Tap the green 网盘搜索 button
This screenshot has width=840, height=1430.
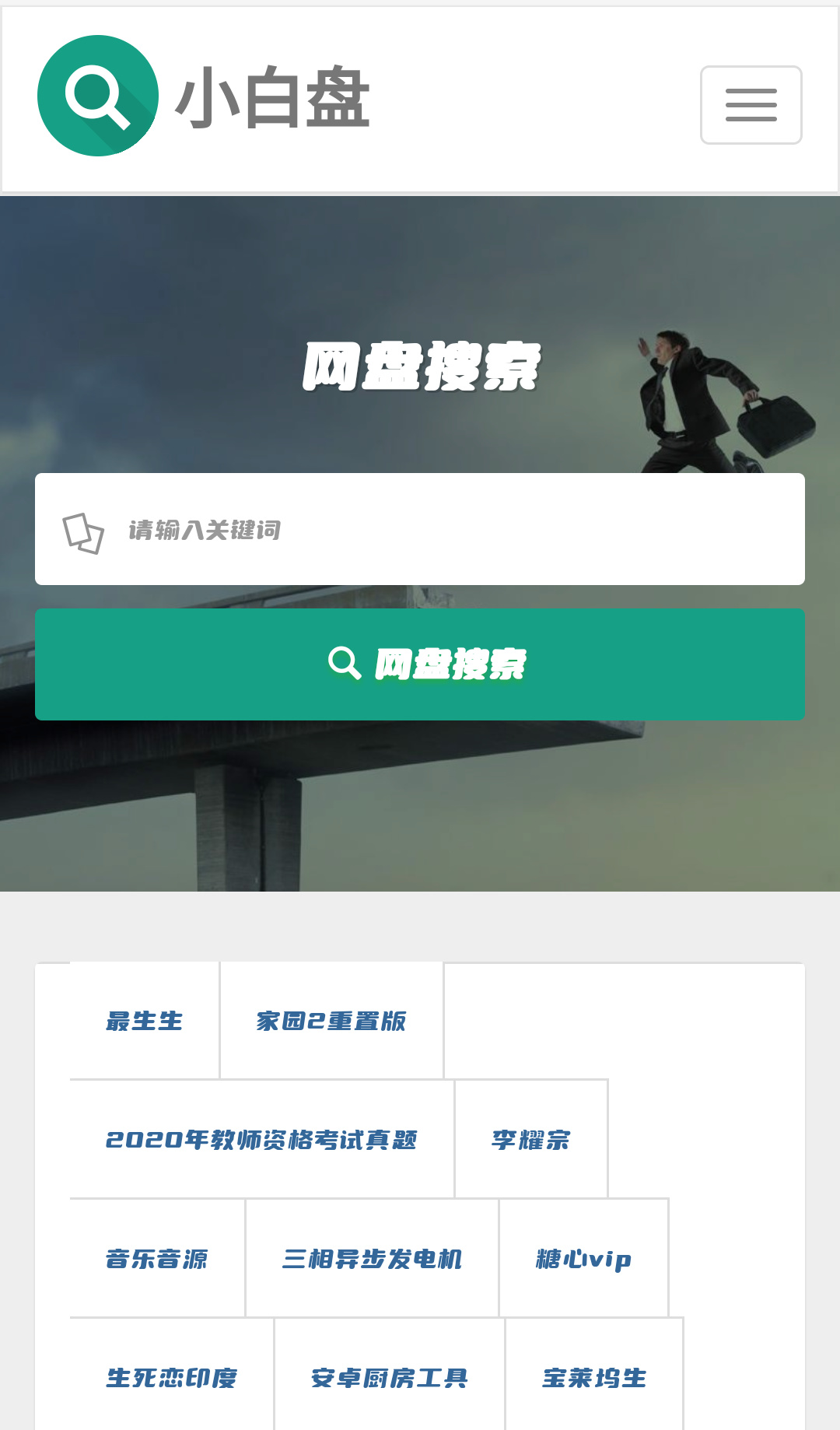[x=420, y=664]
